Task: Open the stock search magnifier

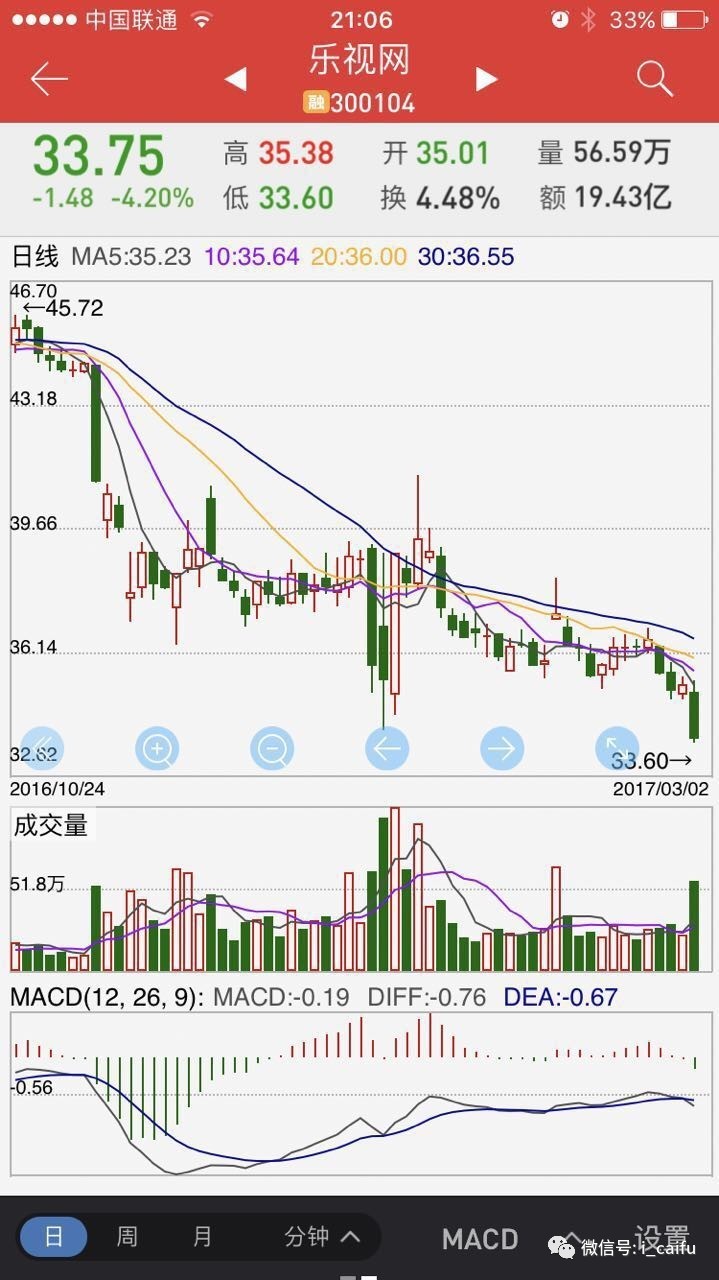Action: [654, 79]
